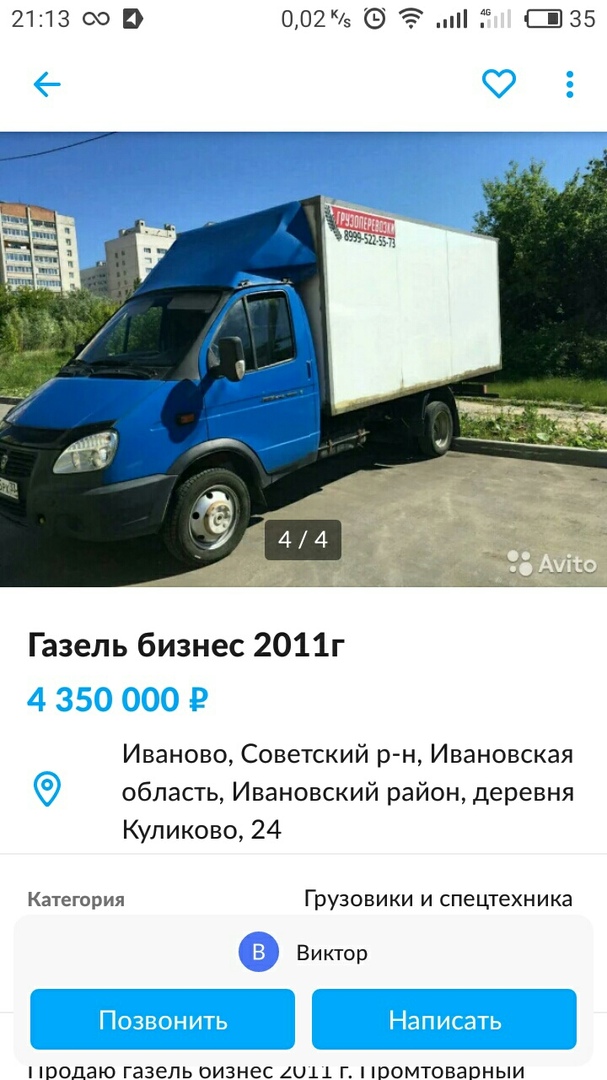Go back using the arrow icon
This screenshot has width=607, height=1080.
[47, 85]
